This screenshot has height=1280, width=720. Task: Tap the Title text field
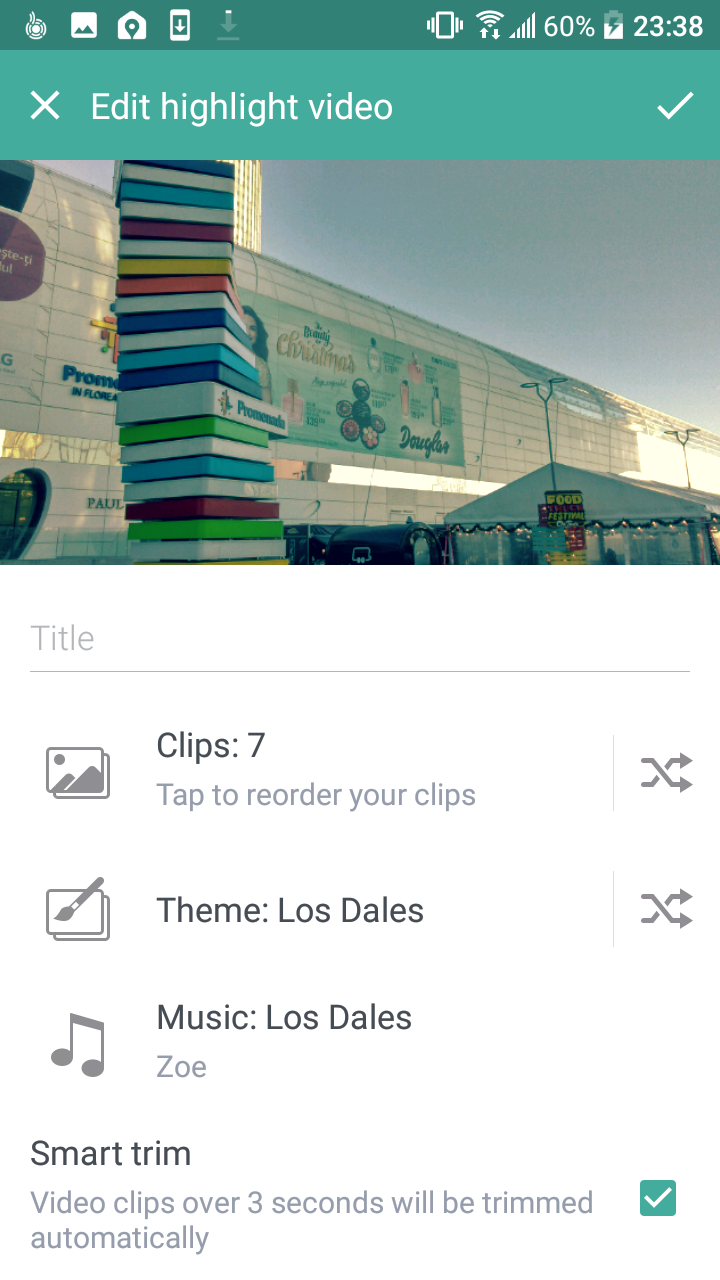[x=360, y=638]
